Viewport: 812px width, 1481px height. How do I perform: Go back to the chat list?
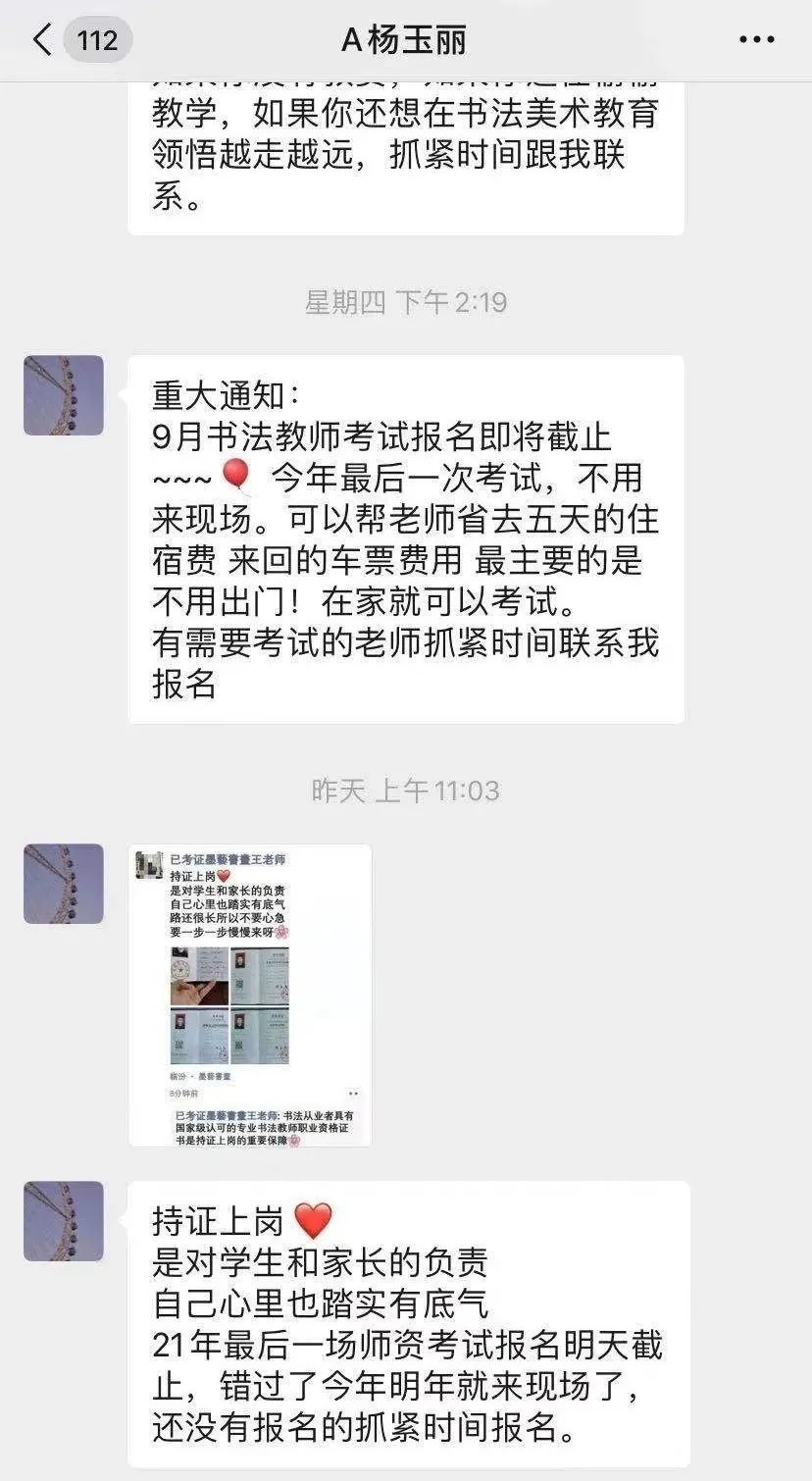click(43, 40)
